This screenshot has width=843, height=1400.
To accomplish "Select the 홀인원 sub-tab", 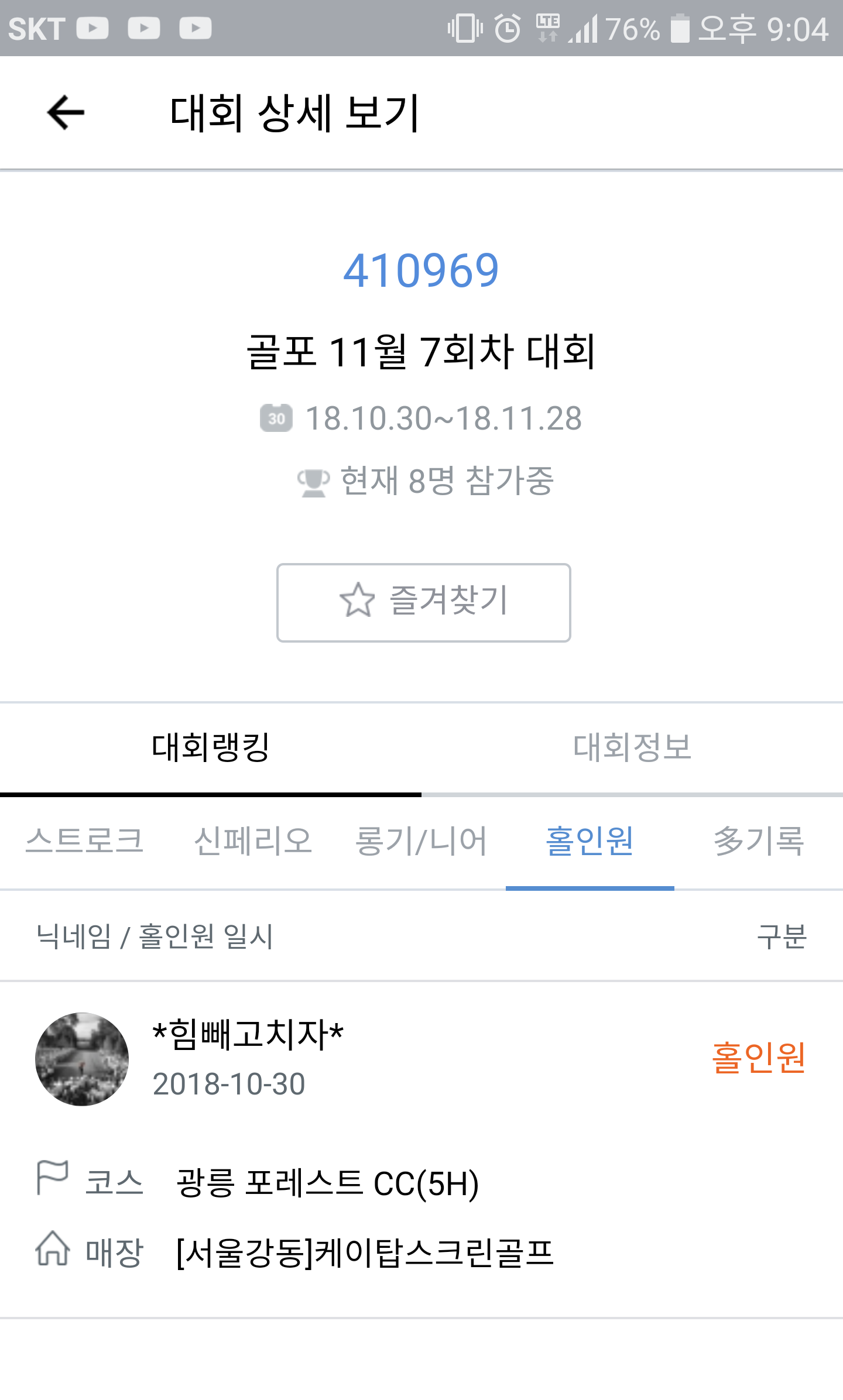I will coord(590,842).
